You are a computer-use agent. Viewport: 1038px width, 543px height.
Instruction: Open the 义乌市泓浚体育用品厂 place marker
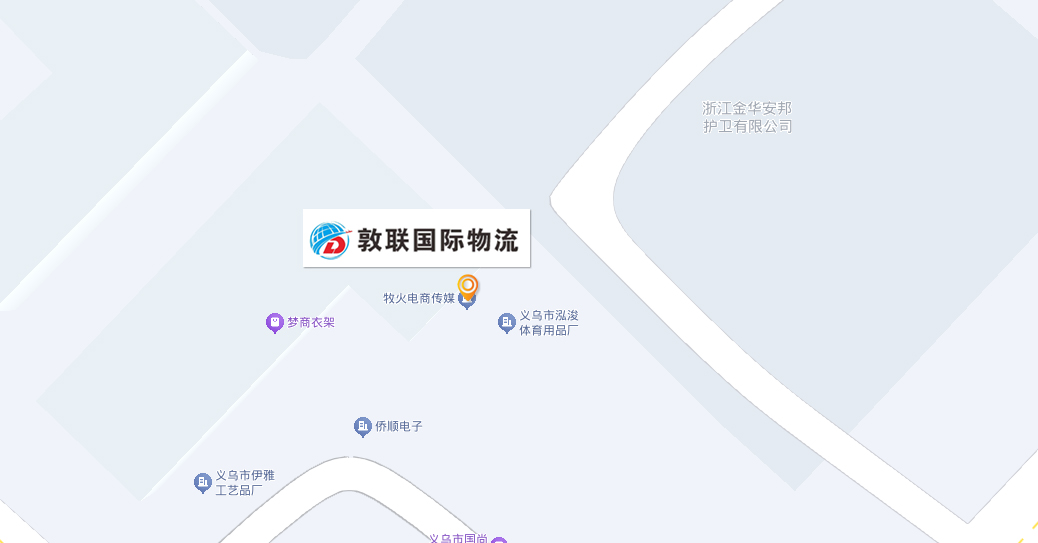(507, 322)
